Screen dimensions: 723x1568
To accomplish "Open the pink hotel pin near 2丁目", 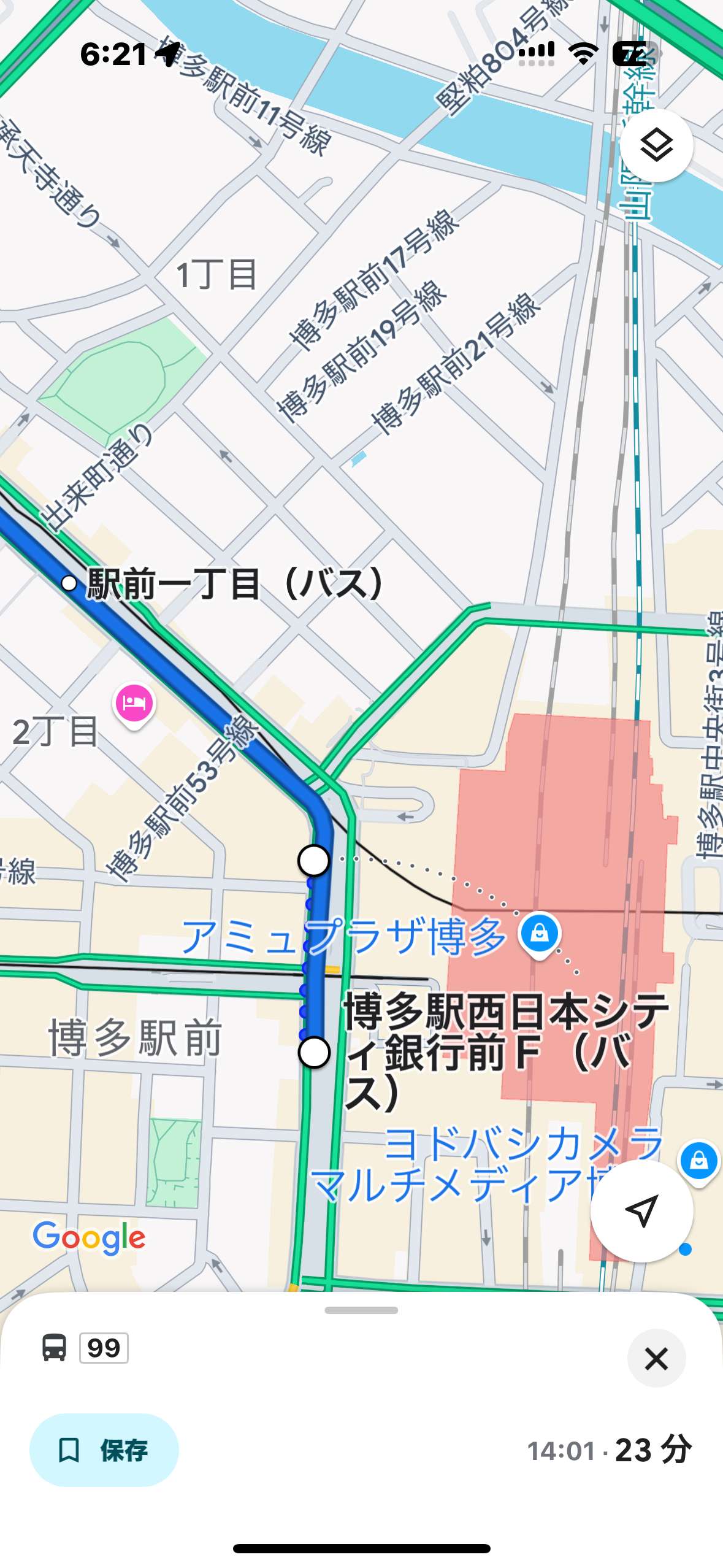I will (134, 705).
